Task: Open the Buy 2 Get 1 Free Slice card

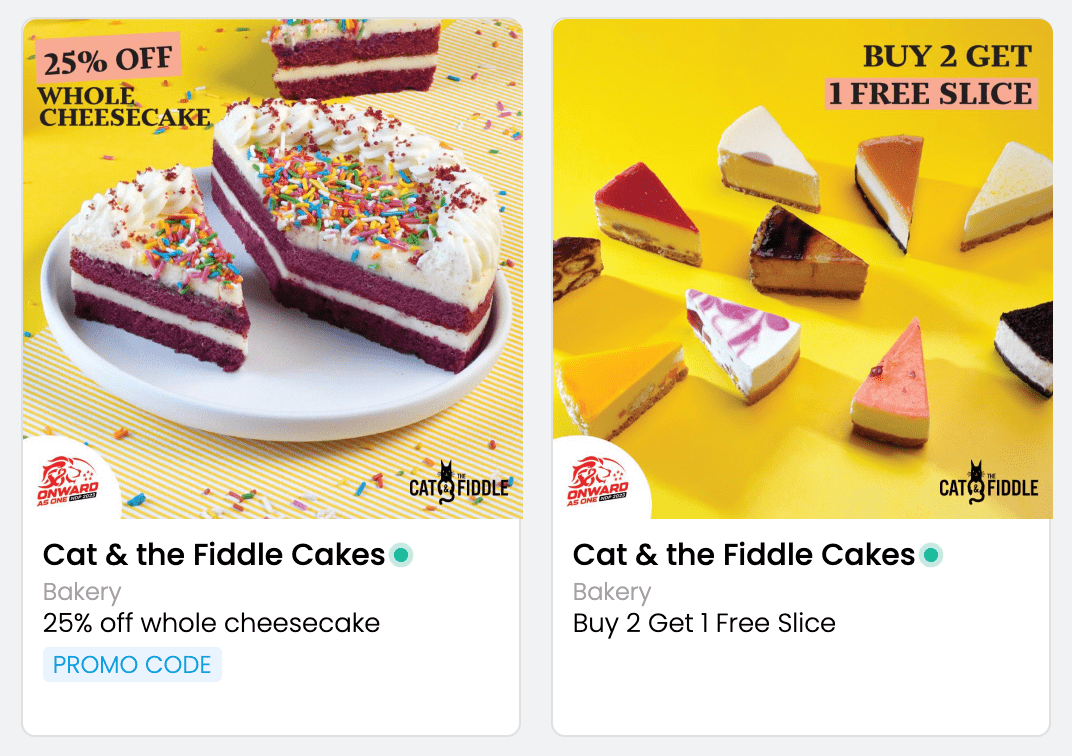Action: pos(802,300)
